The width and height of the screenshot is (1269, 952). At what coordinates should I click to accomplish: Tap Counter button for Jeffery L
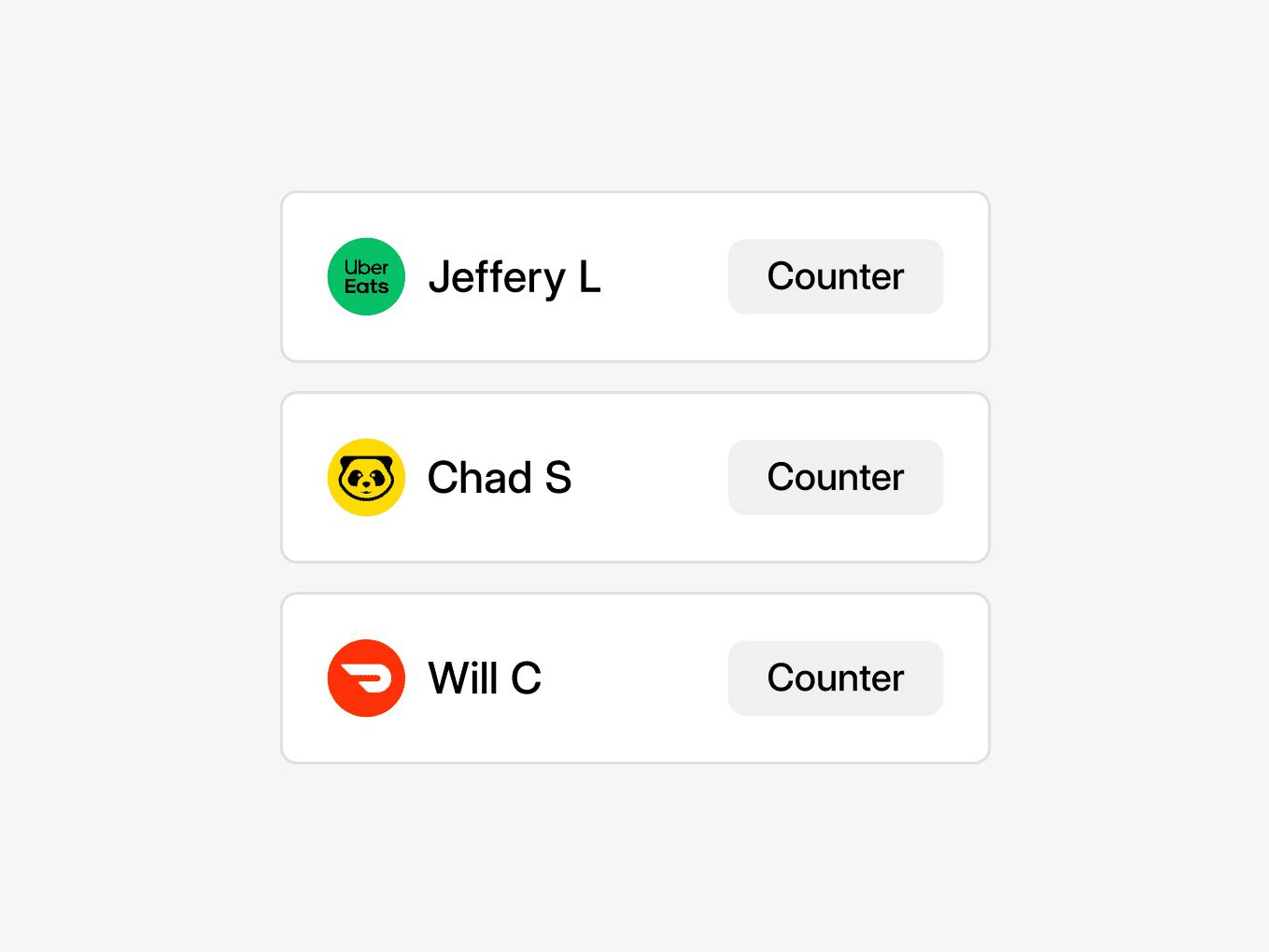point(835,276)
